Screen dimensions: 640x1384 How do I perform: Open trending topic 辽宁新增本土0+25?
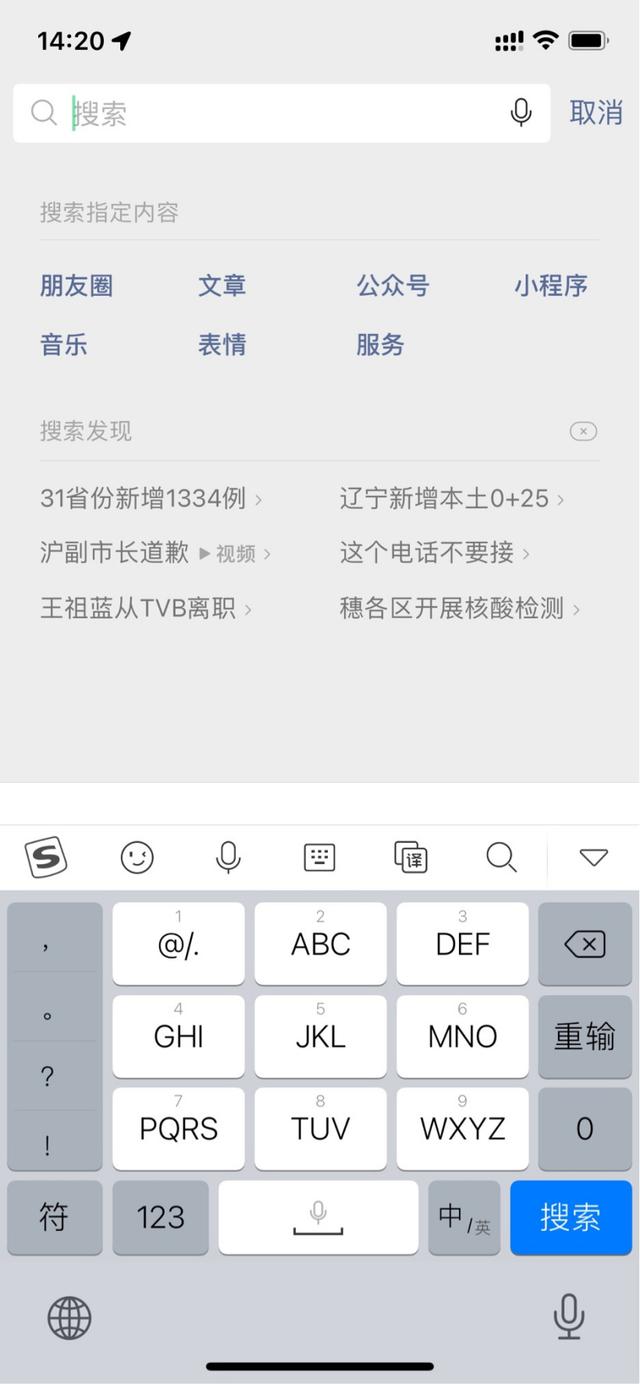coord(452,498)
